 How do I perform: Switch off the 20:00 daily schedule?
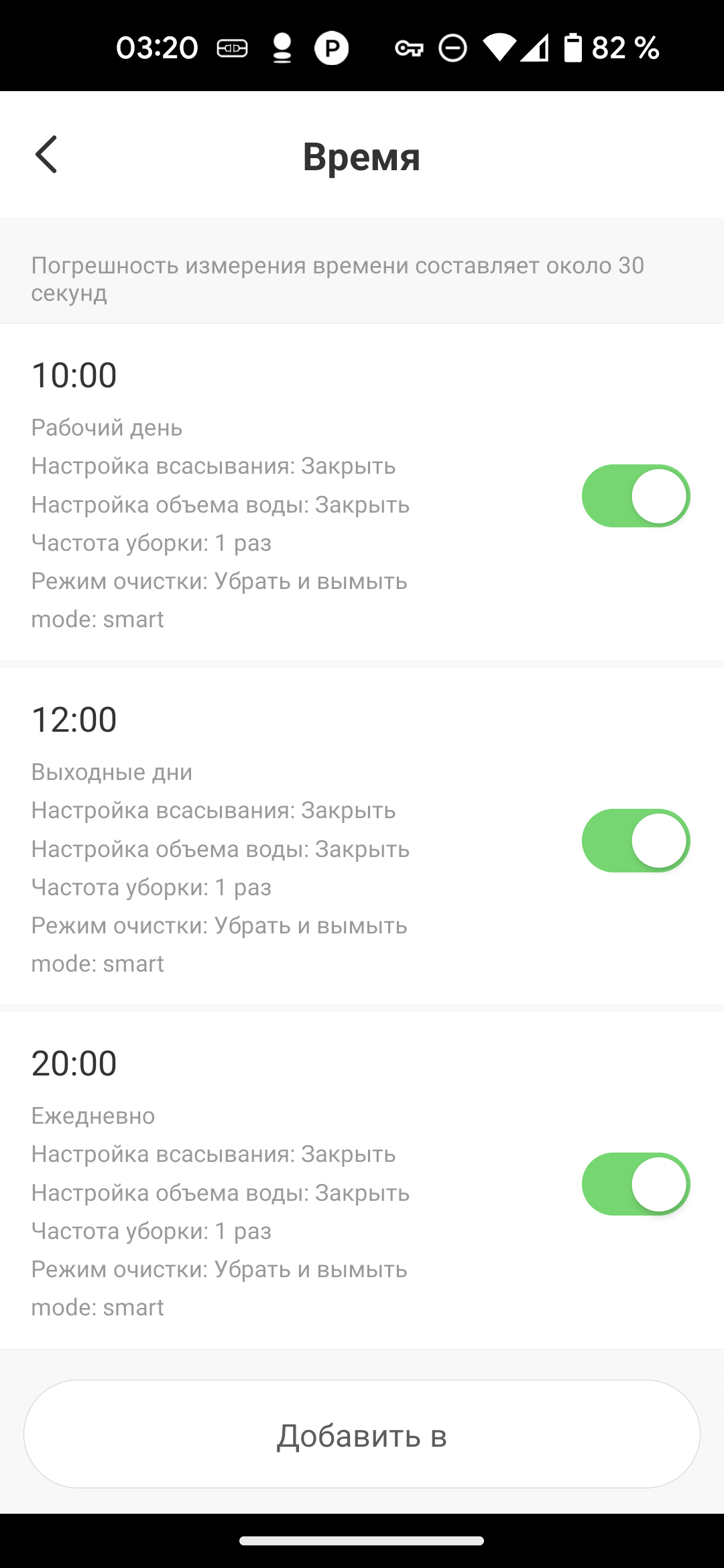pyautogui.click(x=636, y=1184)
